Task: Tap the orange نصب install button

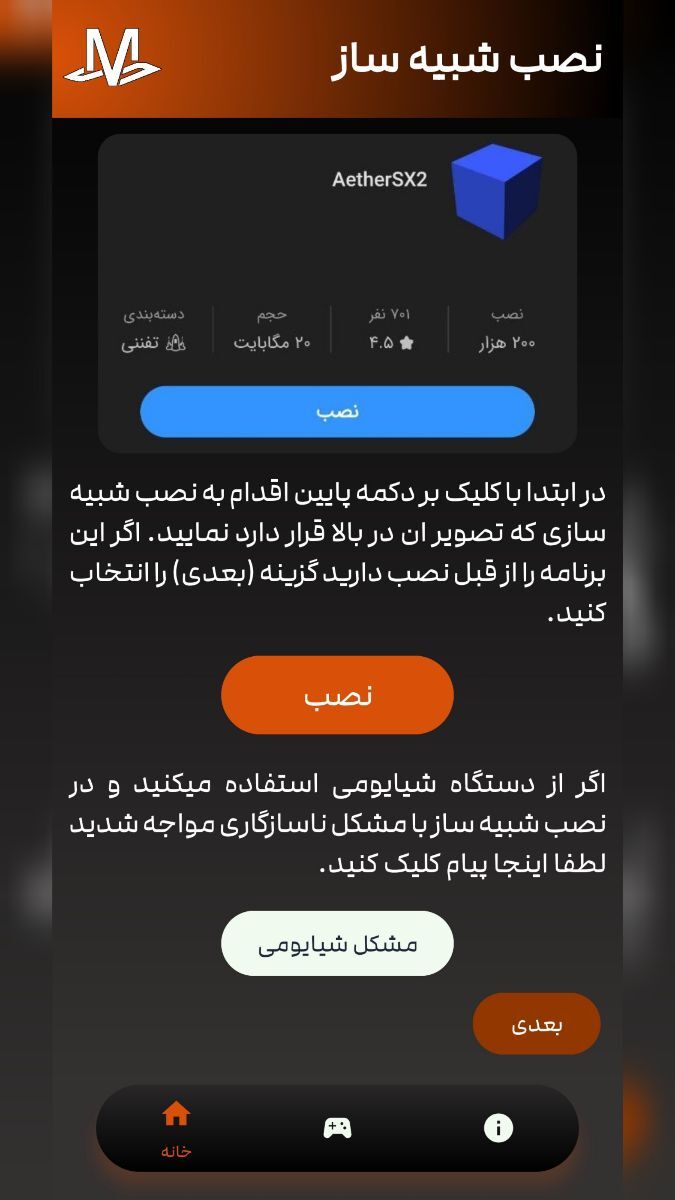Action: [x=337, y=695]
